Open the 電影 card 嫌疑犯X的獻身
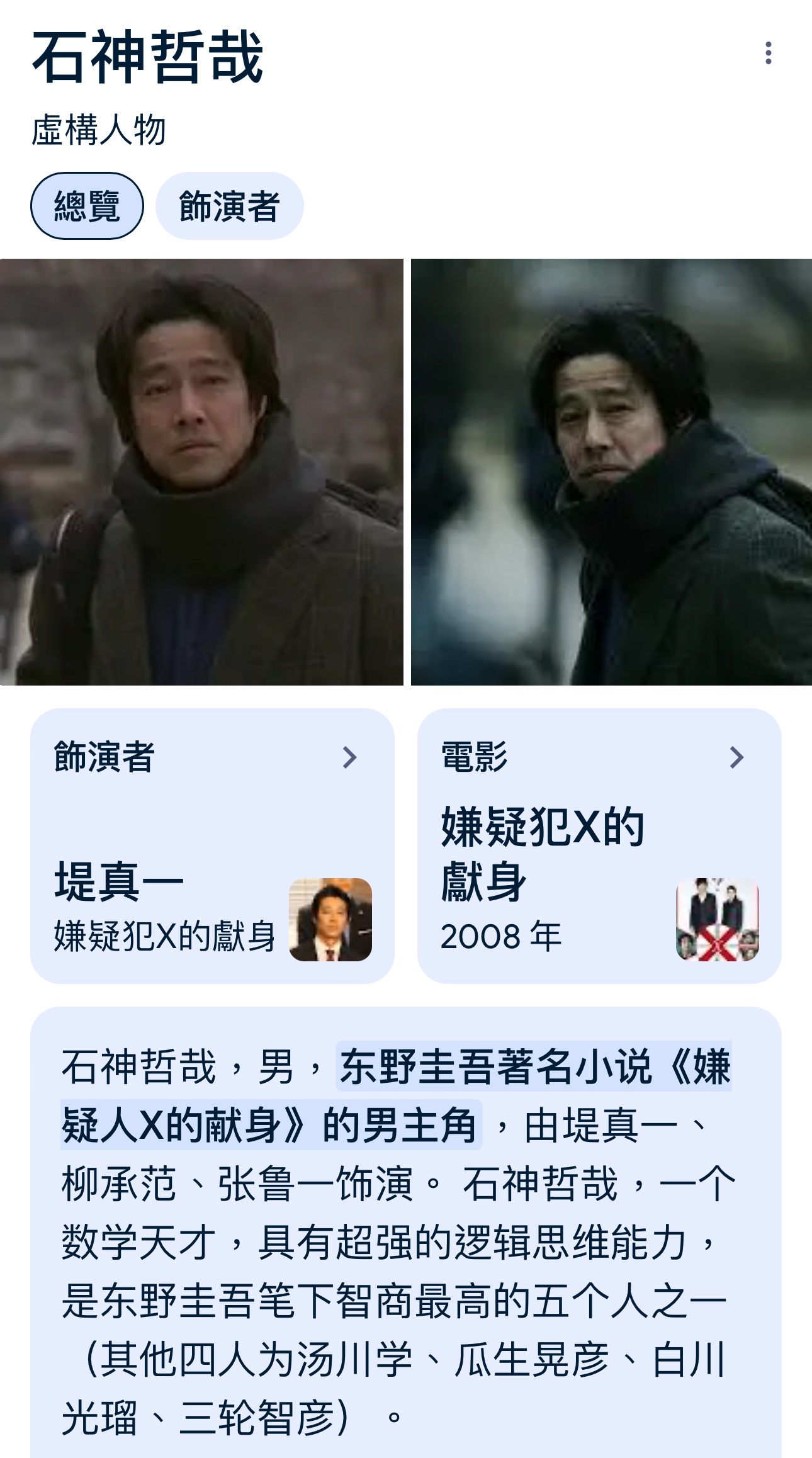Viewport: 812px width, 1458px height. tap(599, 845)
